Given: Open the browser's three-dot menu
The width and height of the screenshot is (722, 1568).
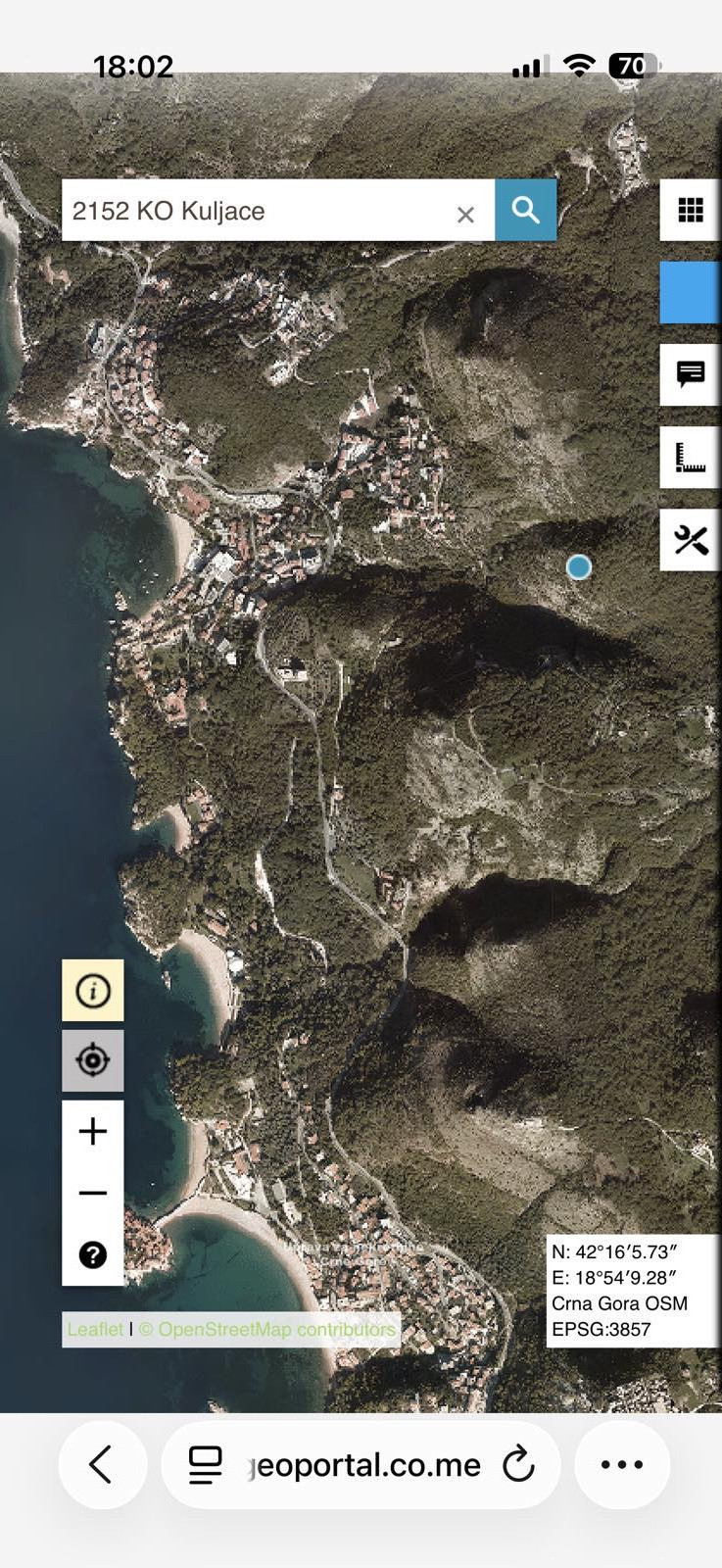Looking at the screenshot, I should click(622, 1465).
